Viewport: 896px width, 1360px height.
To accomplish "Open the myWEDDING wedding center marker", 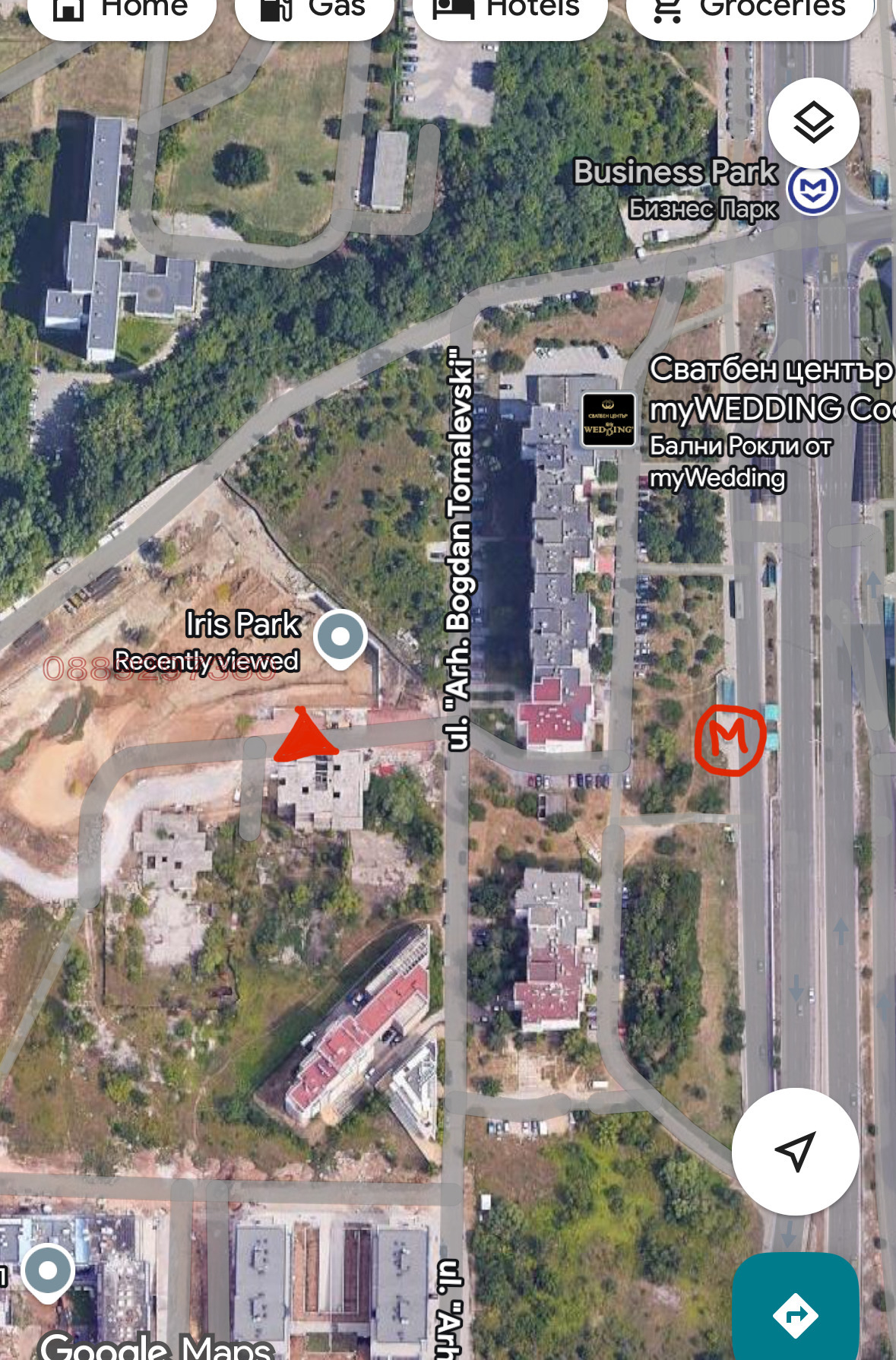I will (608, 419).
